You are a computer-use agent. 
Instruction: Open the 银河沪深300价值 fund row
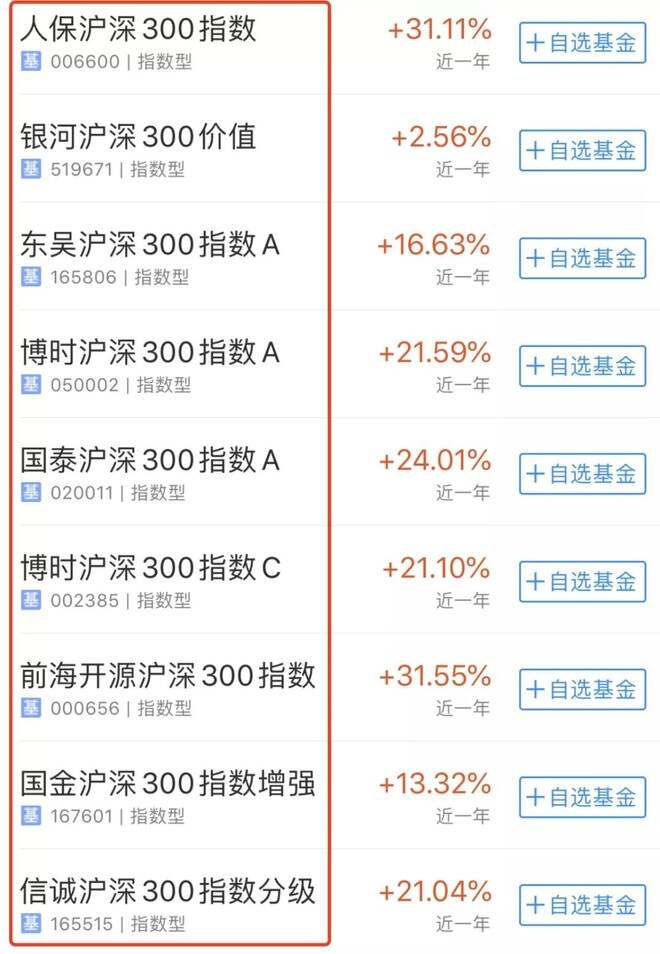coord(138,136)
